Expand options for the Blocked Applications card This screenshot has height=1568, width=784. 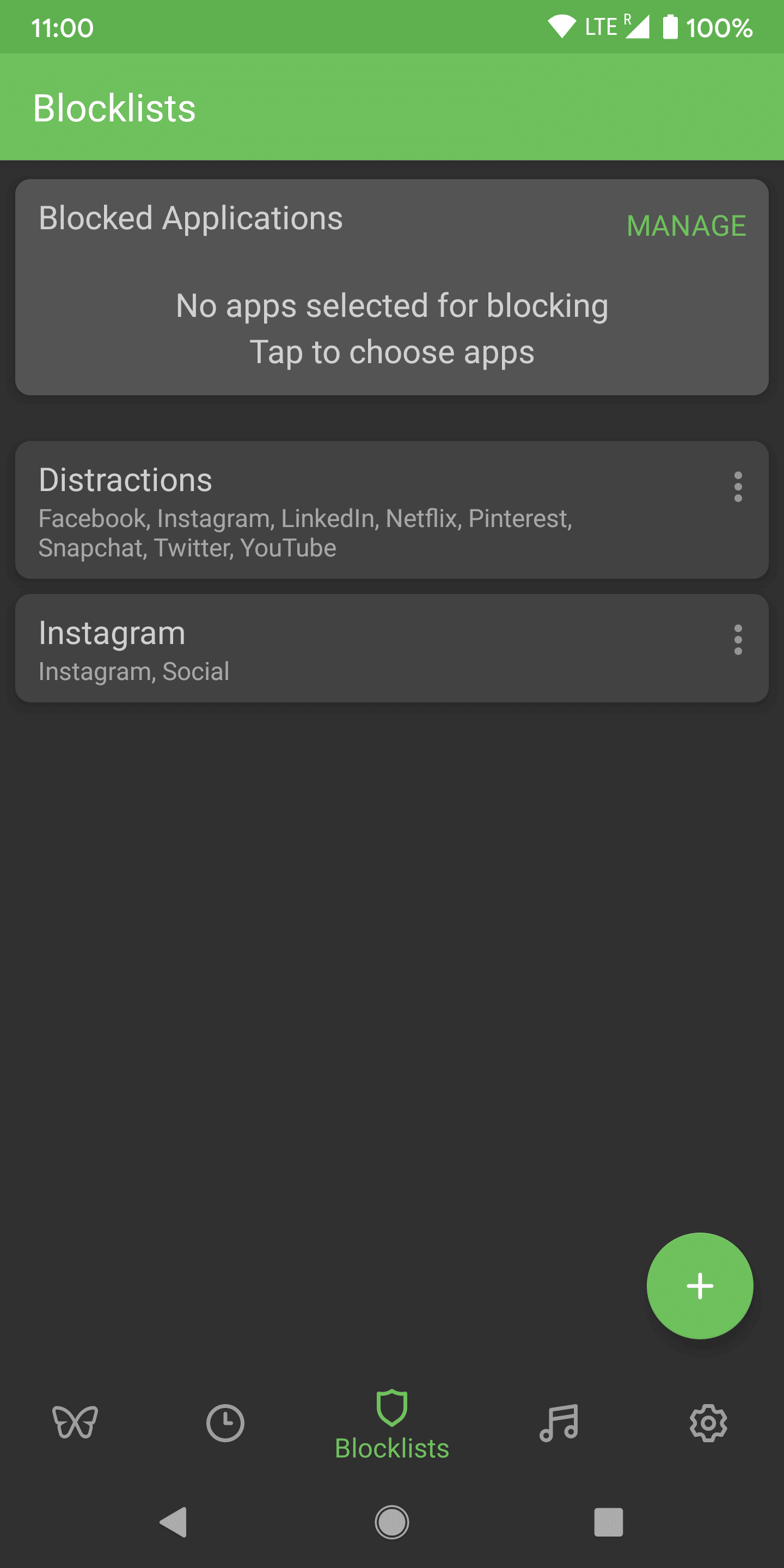(686, 226)
